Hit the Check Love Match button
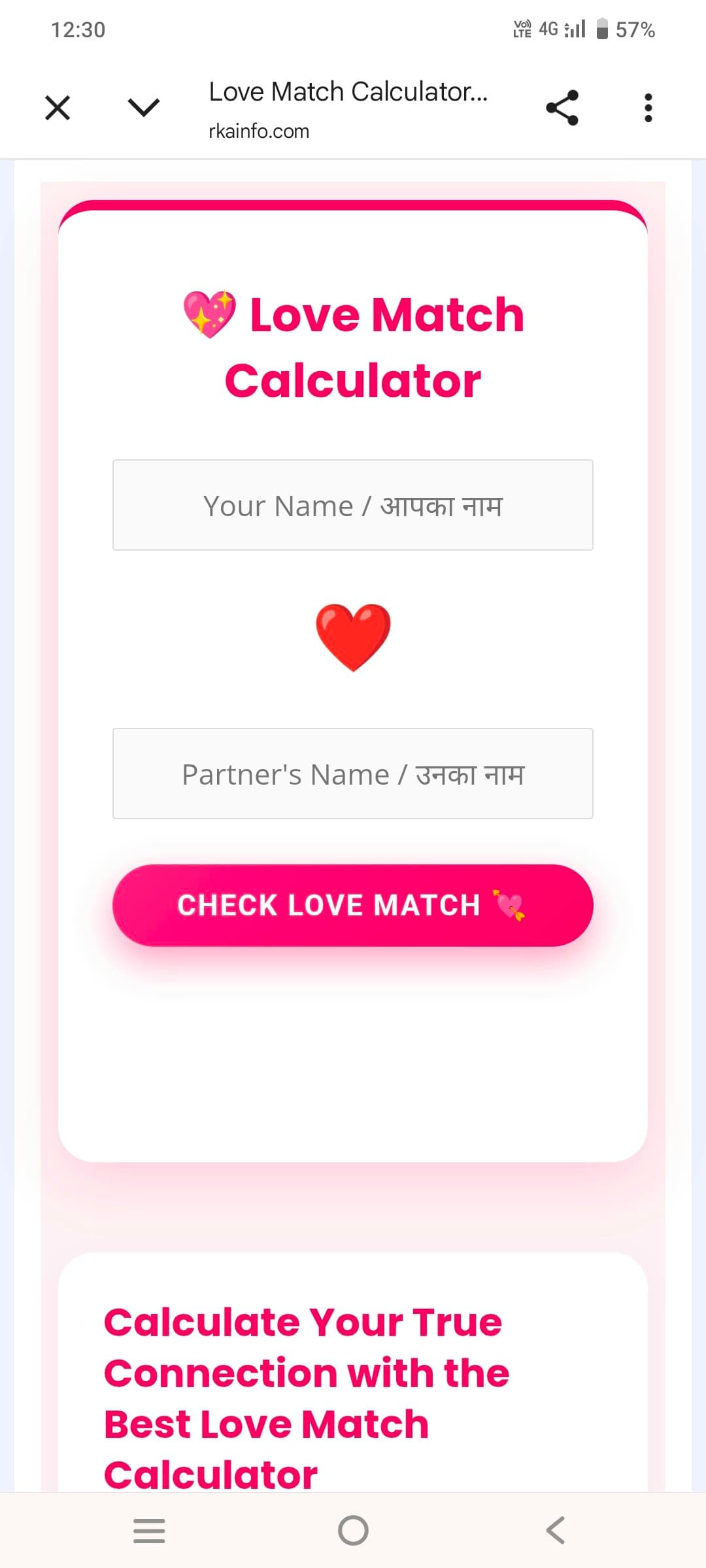This screenshot has width=706, height=1568. coord(353,906)
